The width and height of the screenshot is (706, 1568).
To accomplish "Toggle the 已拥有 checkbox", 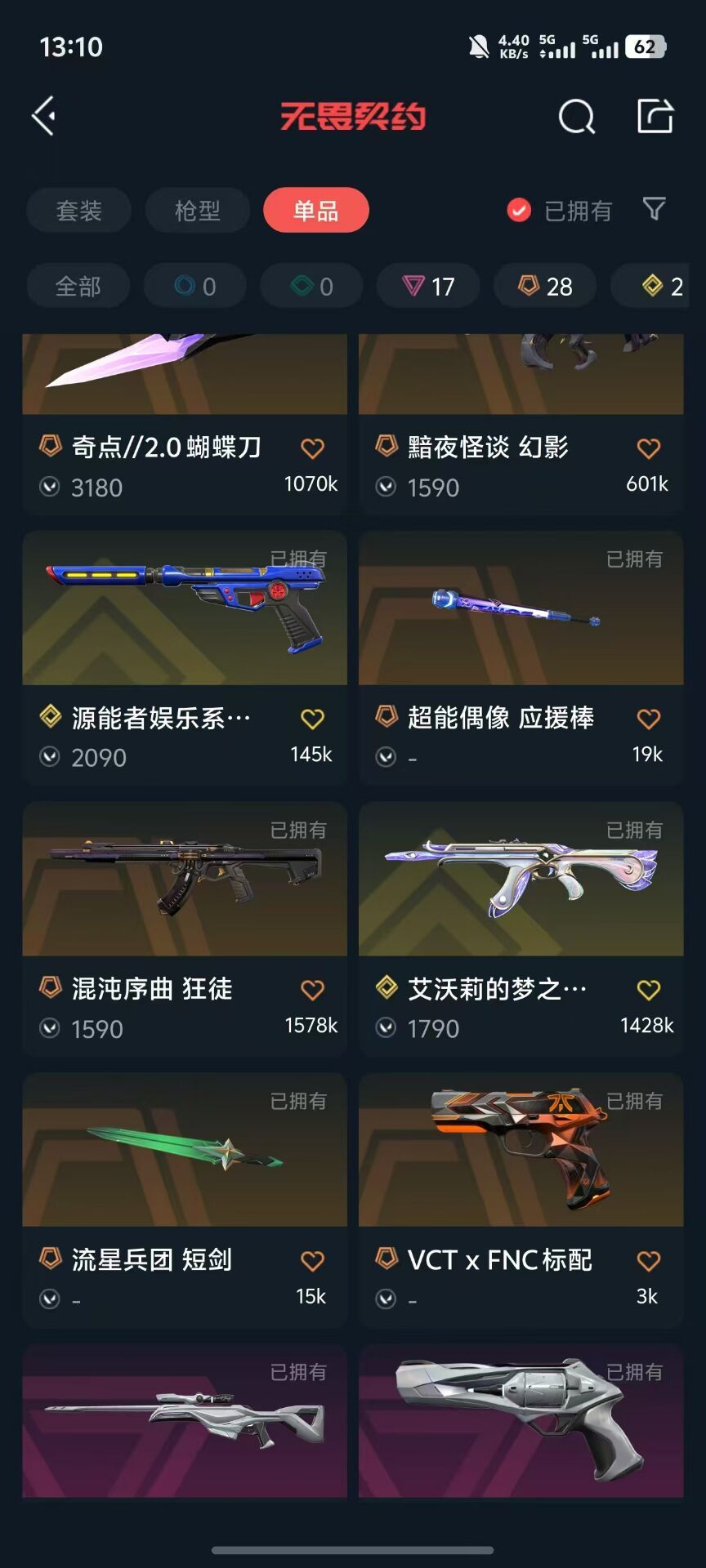I will click(519, 211).
